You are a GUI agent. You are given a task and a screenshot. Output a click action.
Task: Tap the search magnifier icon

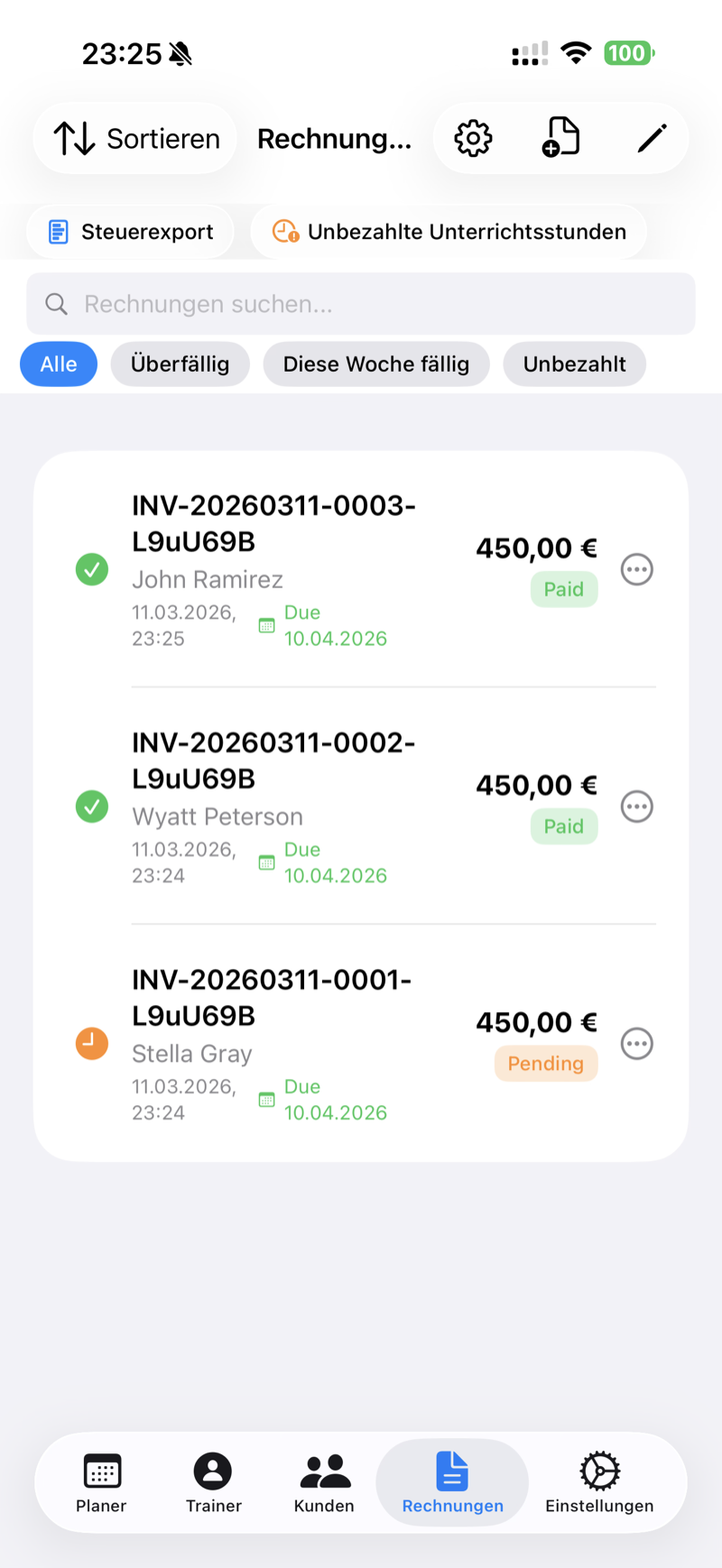click(56, 304)
